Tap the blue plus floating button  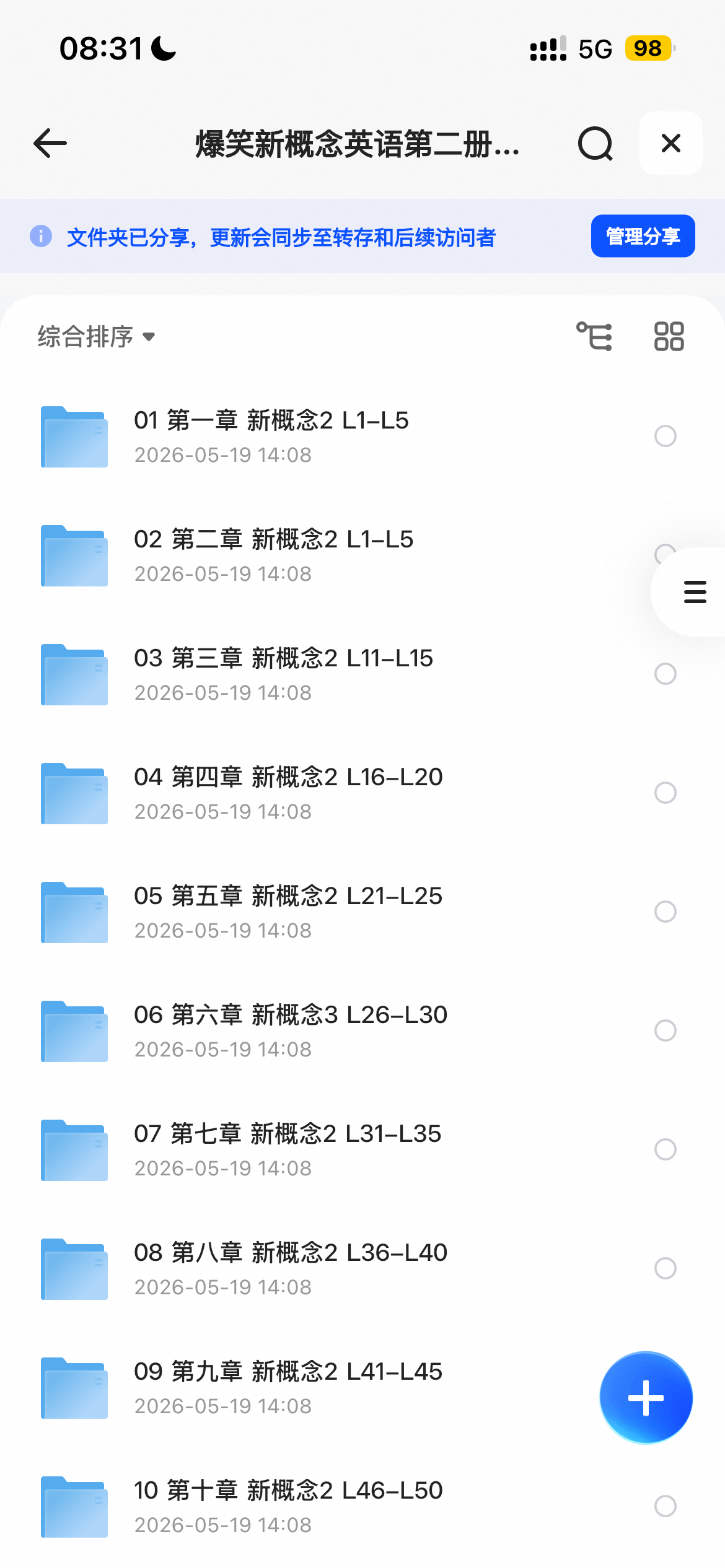pos(646,1398)
